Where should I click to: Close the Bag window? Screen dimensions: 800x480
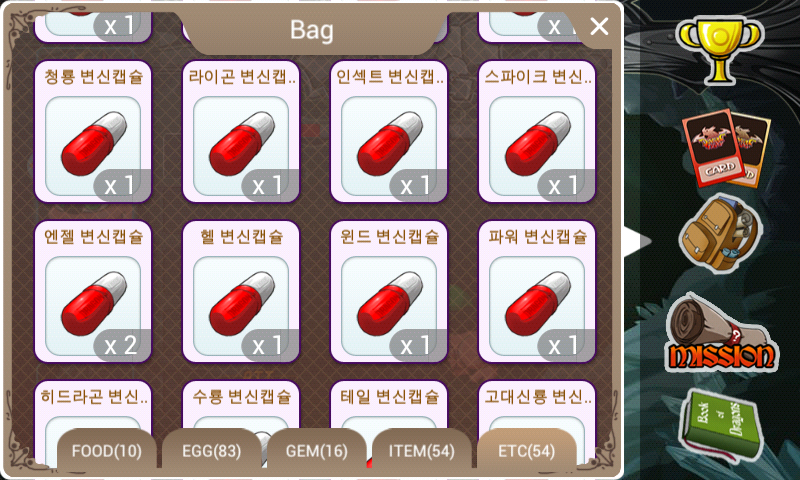click(x=599, y=26)
